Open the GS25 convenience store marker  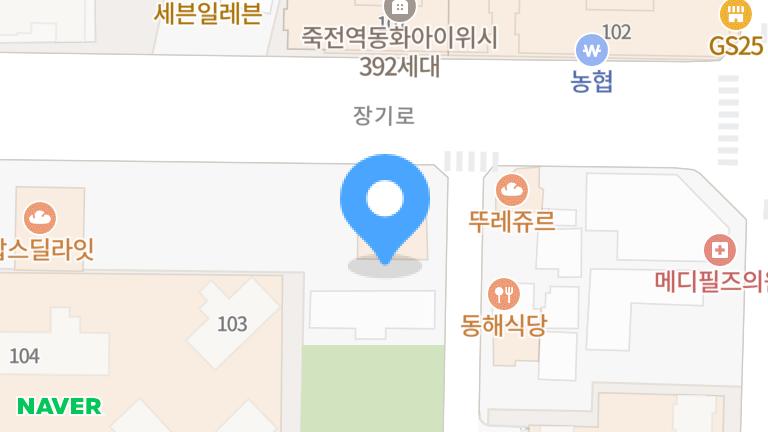[x=736, y=14]
